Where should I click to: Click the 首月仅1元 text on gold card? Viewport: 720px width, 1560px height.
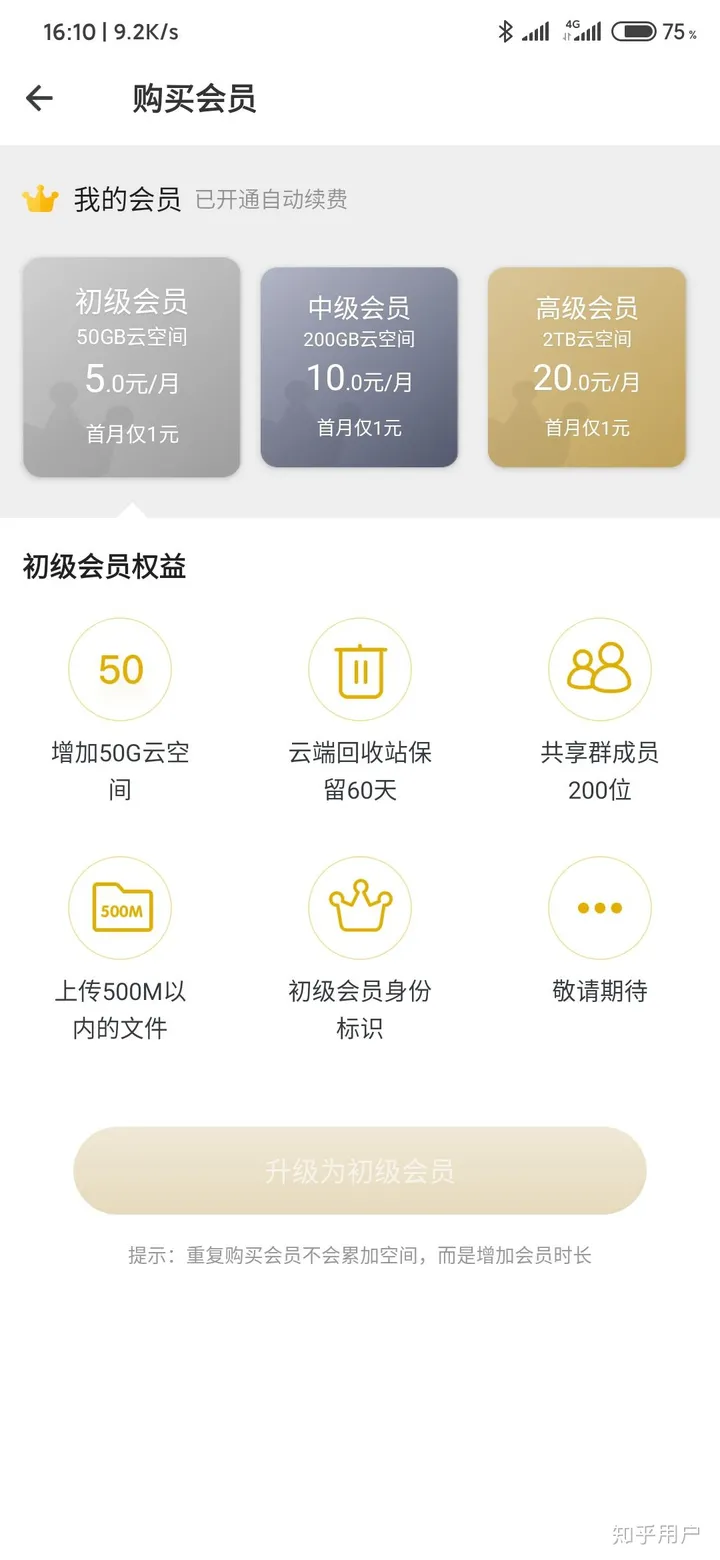tap(587, 426)
